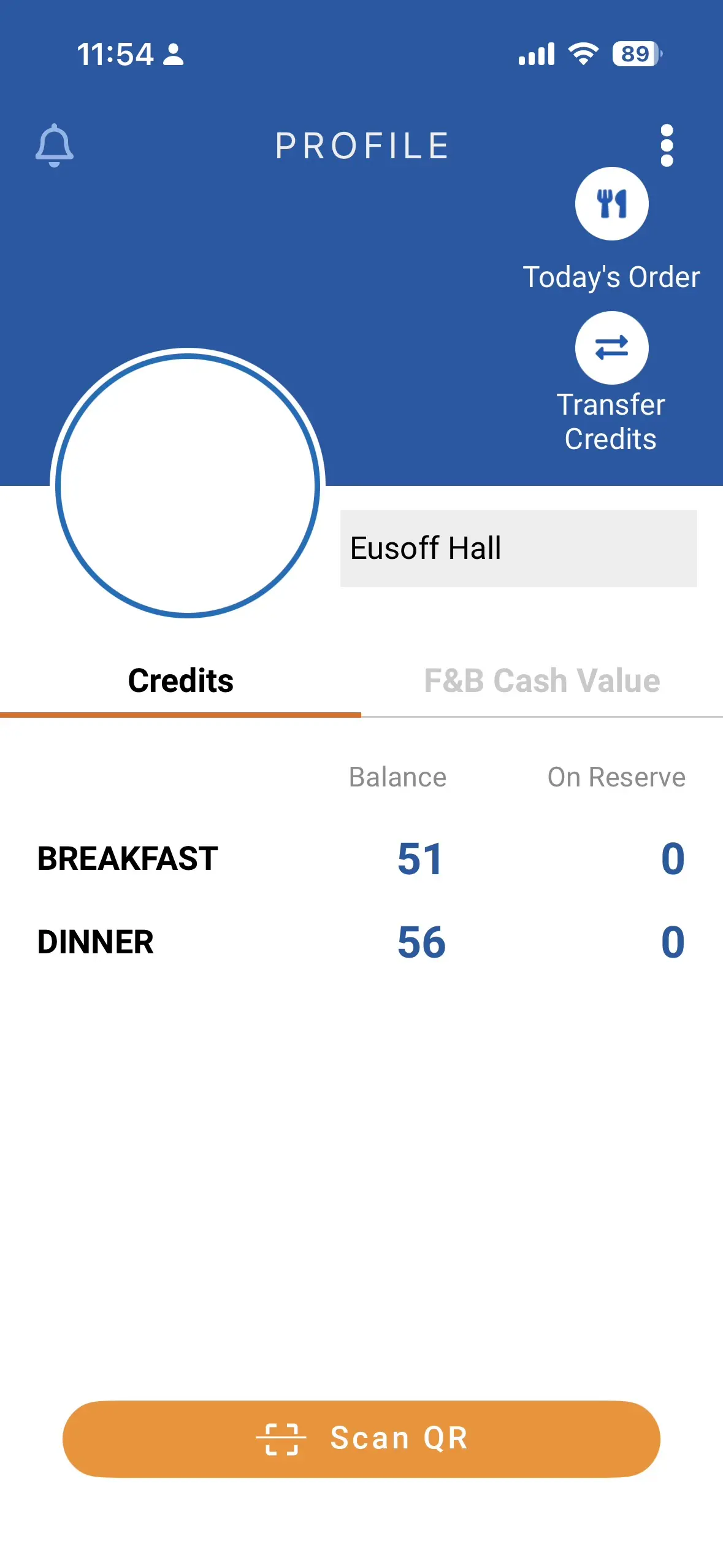Tap the profile picture circle

coord(188,486)
